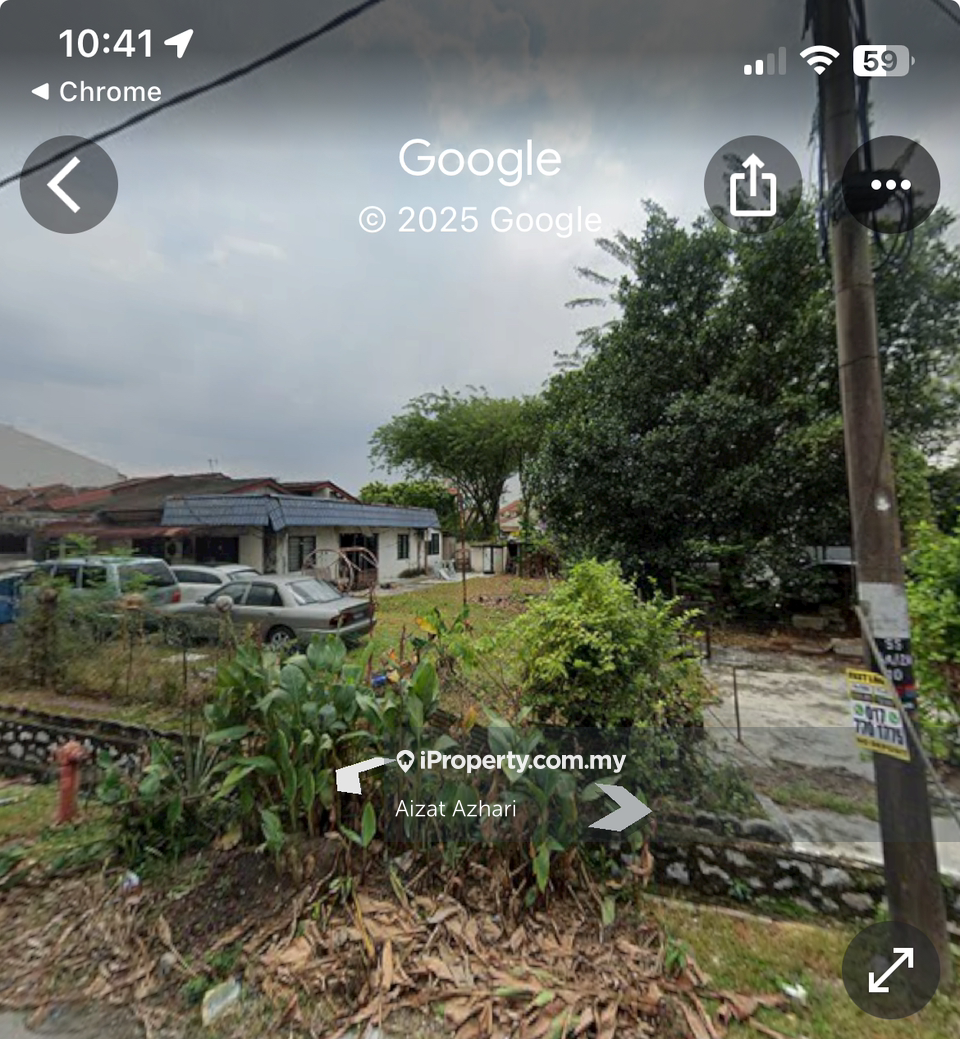The image size is (960, 1039).
Task: Expand Street View to full screen
Action: (x=890, y=969)
